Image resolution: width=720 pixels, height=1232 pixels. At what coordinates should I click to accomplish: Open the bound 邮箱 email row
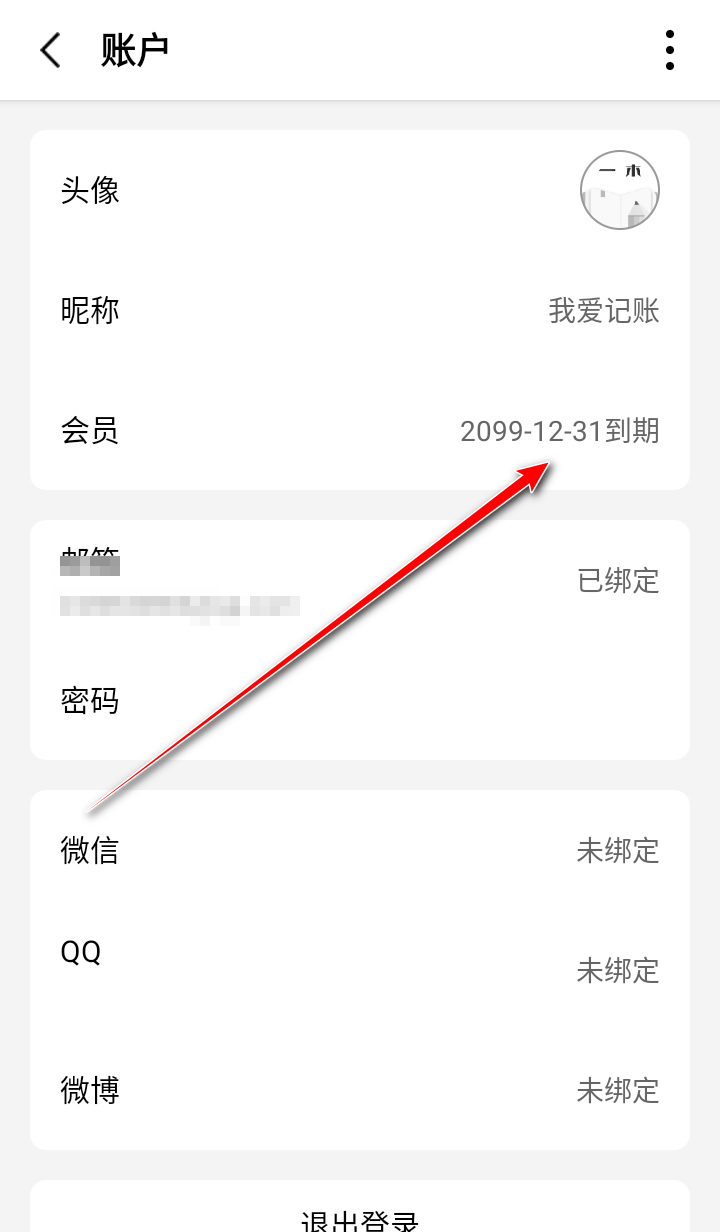(x=360, y=580)
